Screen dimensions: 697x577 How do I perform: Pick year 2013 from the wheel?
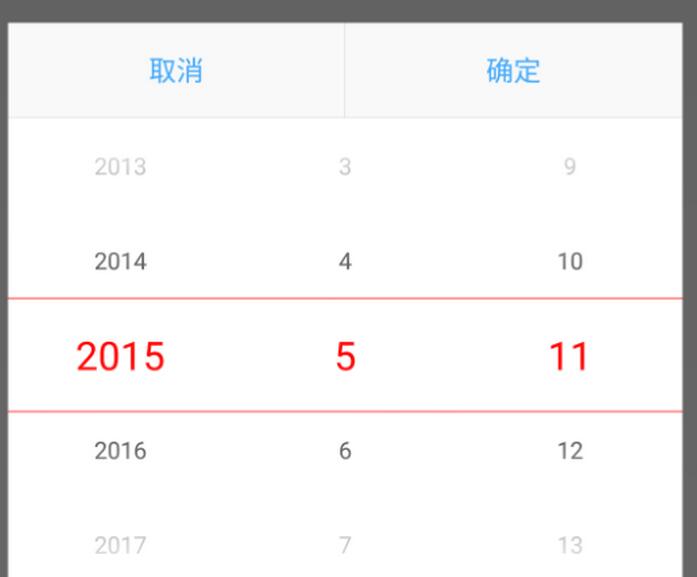point(120,167)
